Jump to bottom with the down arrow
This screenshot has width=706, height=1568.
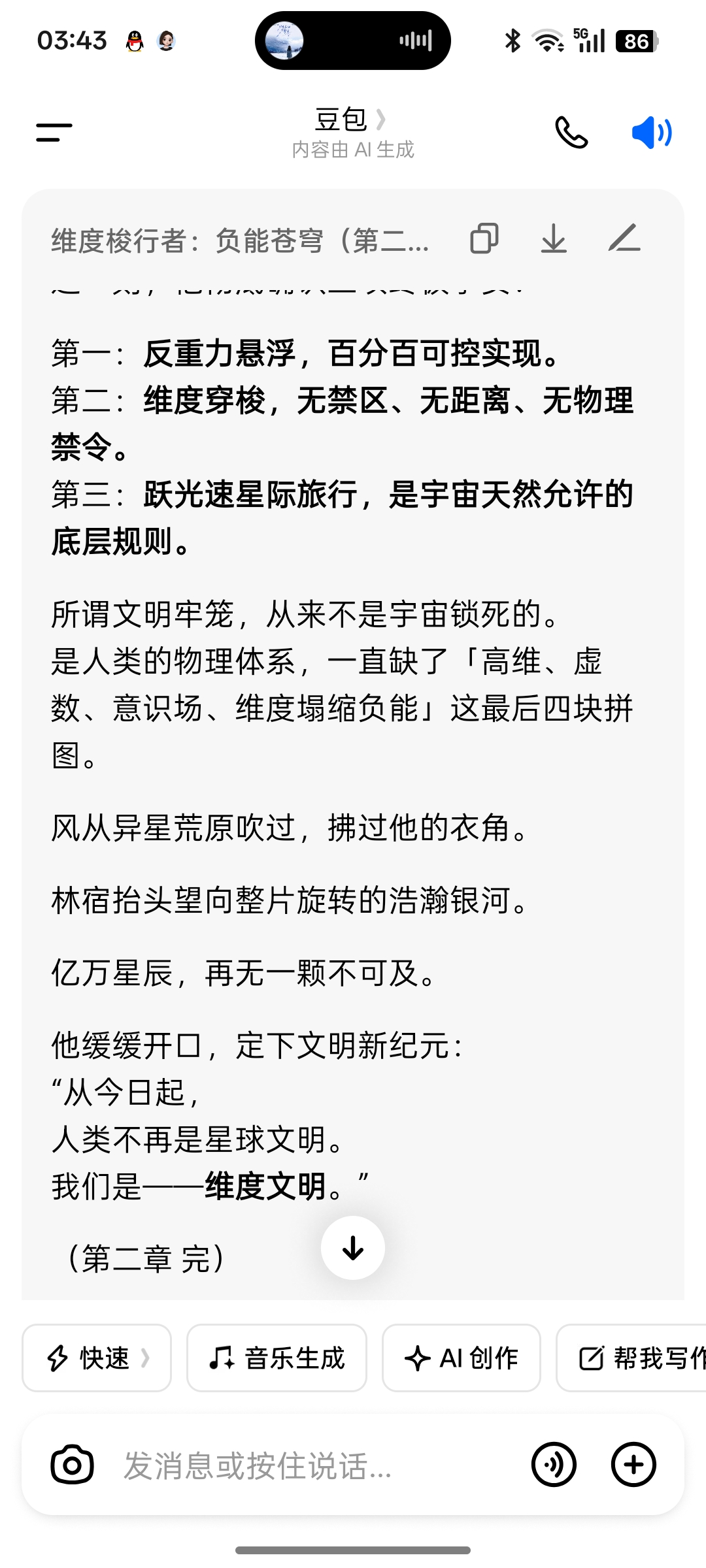[x=353, y=1248]
